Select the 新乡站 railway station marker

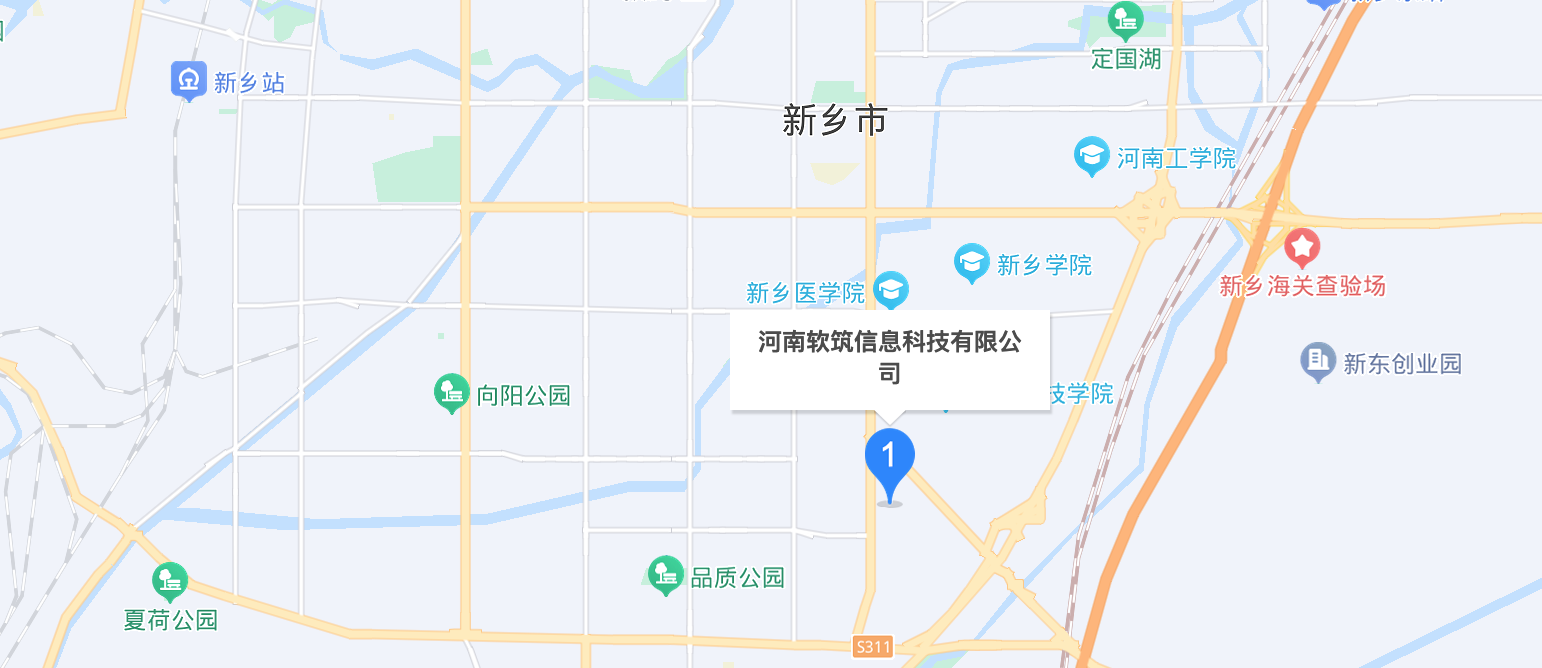point(188,81)
